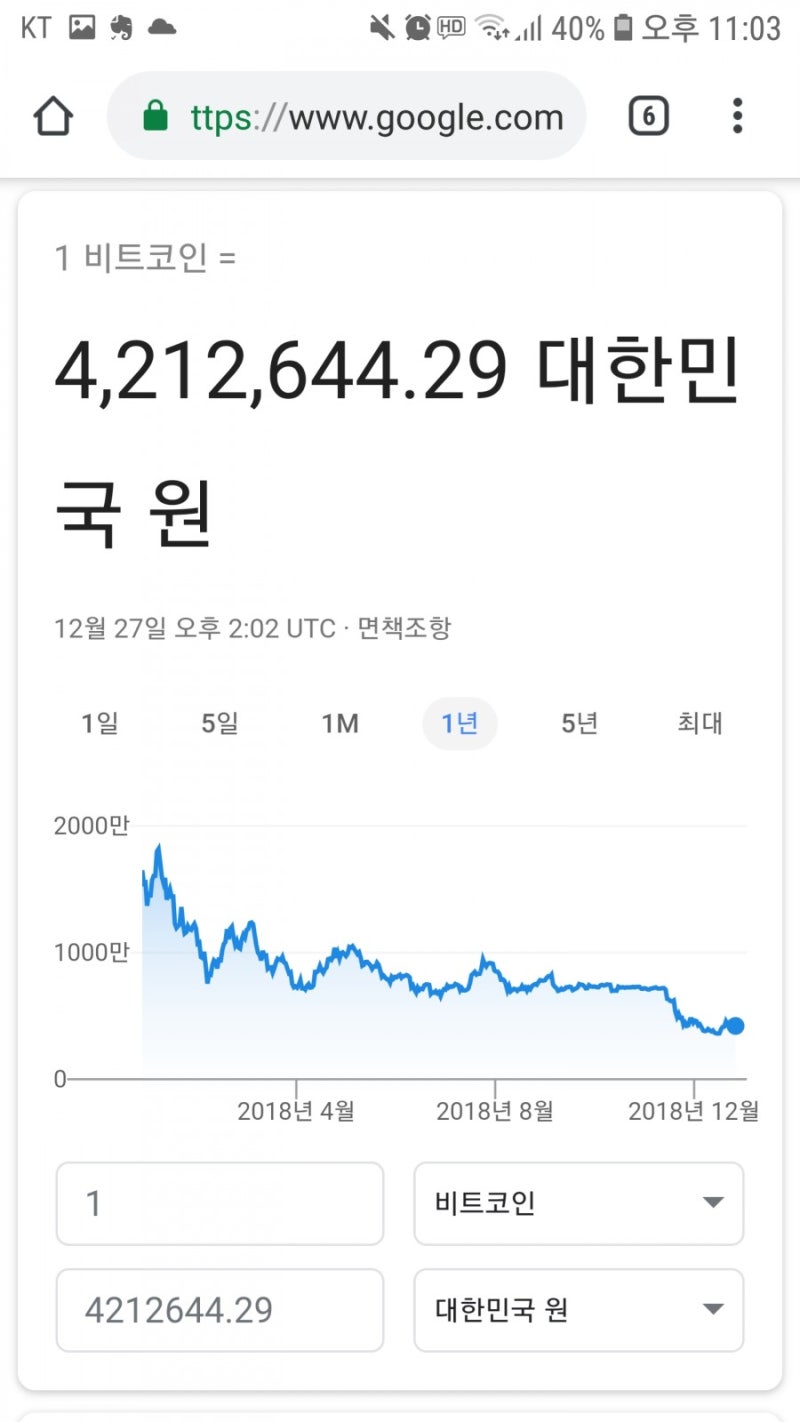Screen dimensions: 800x1422
Task: Select the 1일 chart range
Action: pos(98,724)
